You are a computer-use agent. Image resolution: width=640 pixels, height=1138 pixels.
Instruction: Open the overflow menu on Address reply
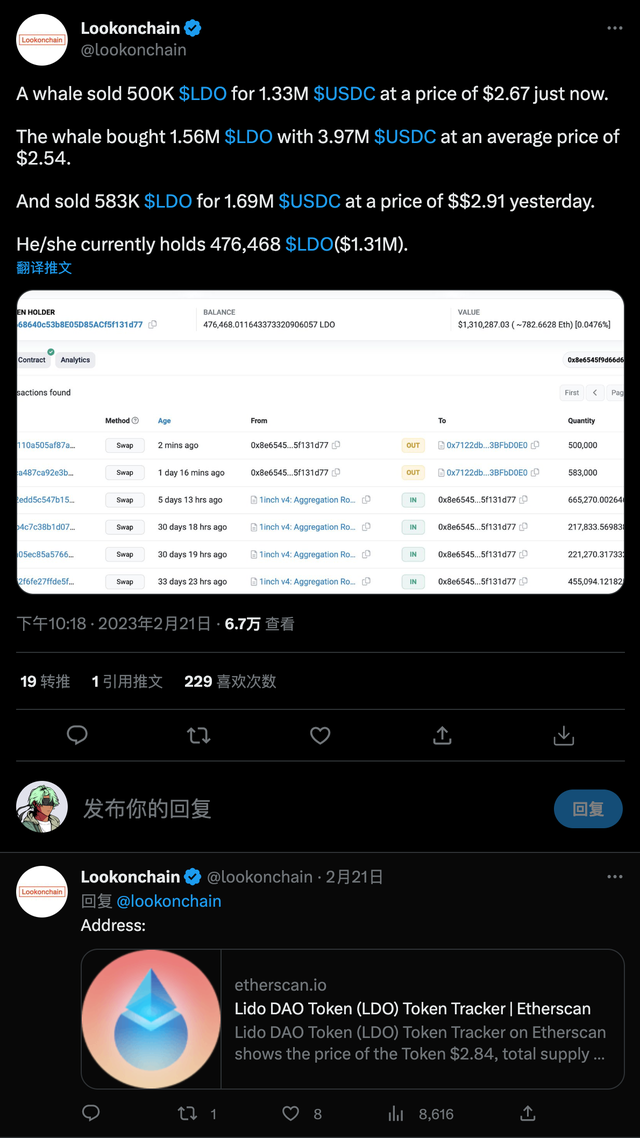pyautogui.click(x=615, y=877)
